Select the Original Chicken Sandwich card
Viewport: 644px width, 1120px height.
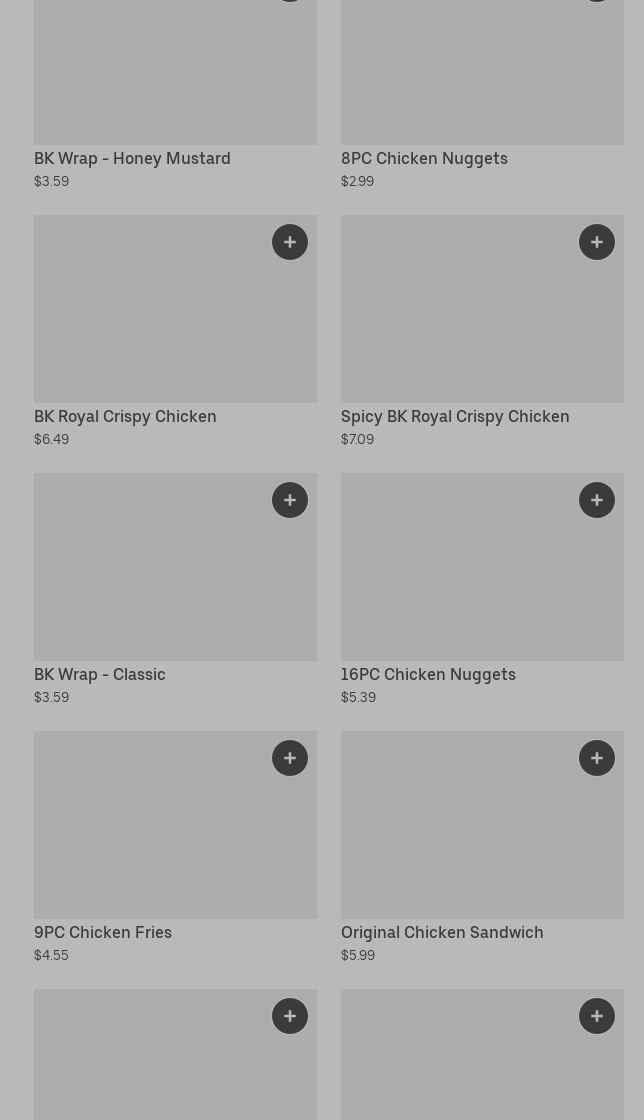click(x=483, y=848)
